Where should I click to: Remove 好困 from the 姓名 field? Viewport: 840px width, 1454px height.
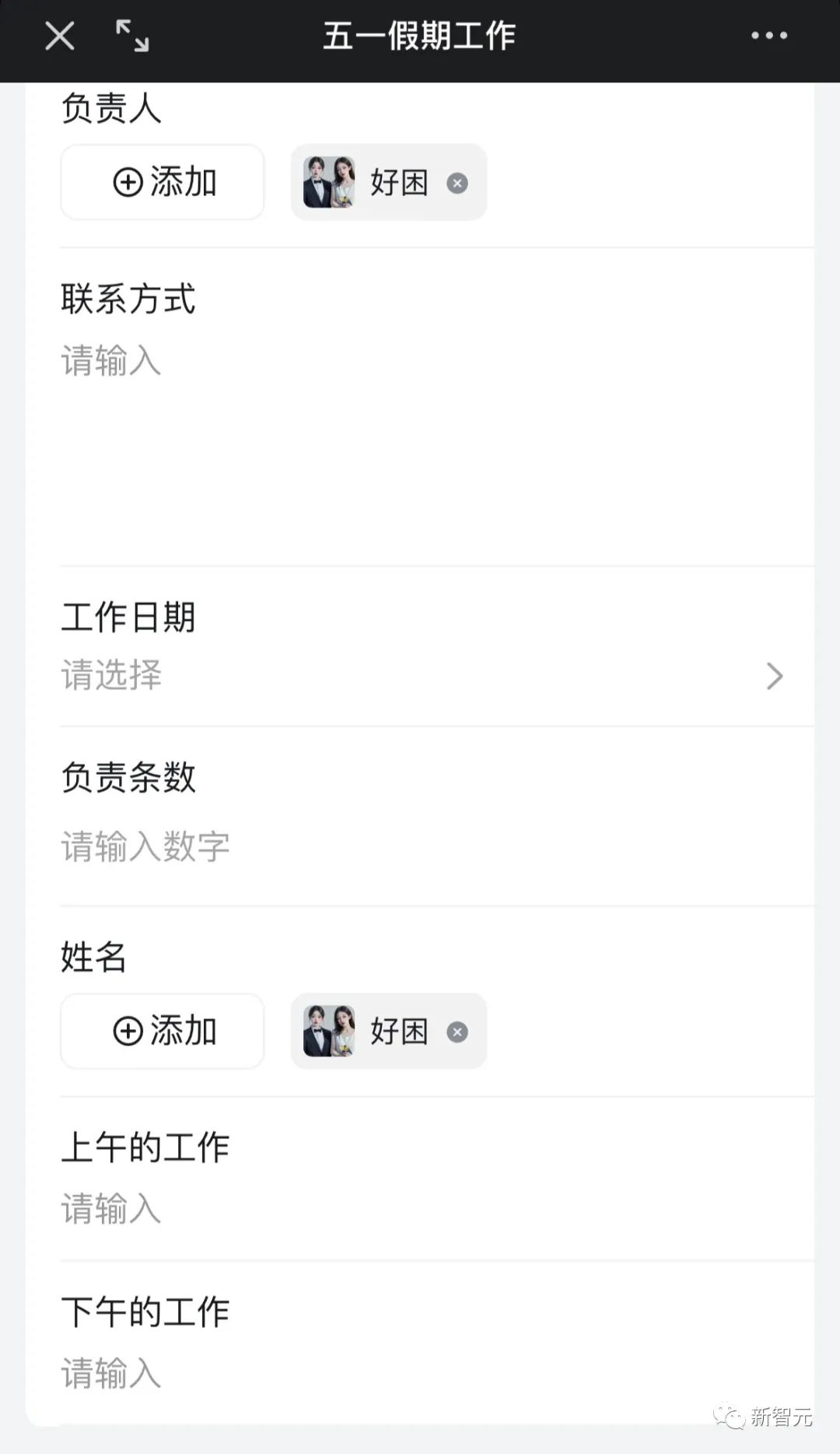(458, 1032)
